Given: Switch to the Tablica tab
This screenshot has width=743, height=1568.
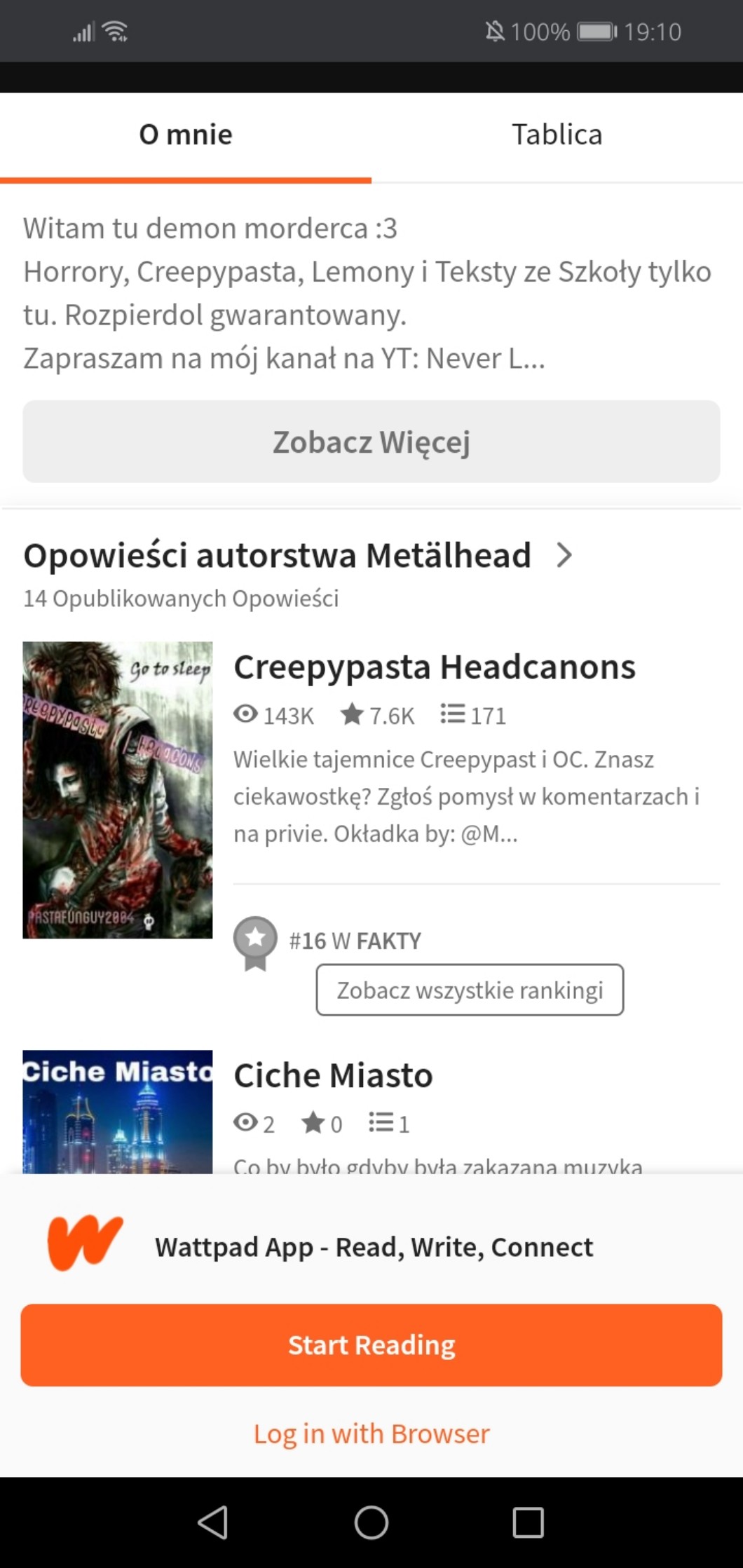Looking at the screenshot, I should (557, 135).
